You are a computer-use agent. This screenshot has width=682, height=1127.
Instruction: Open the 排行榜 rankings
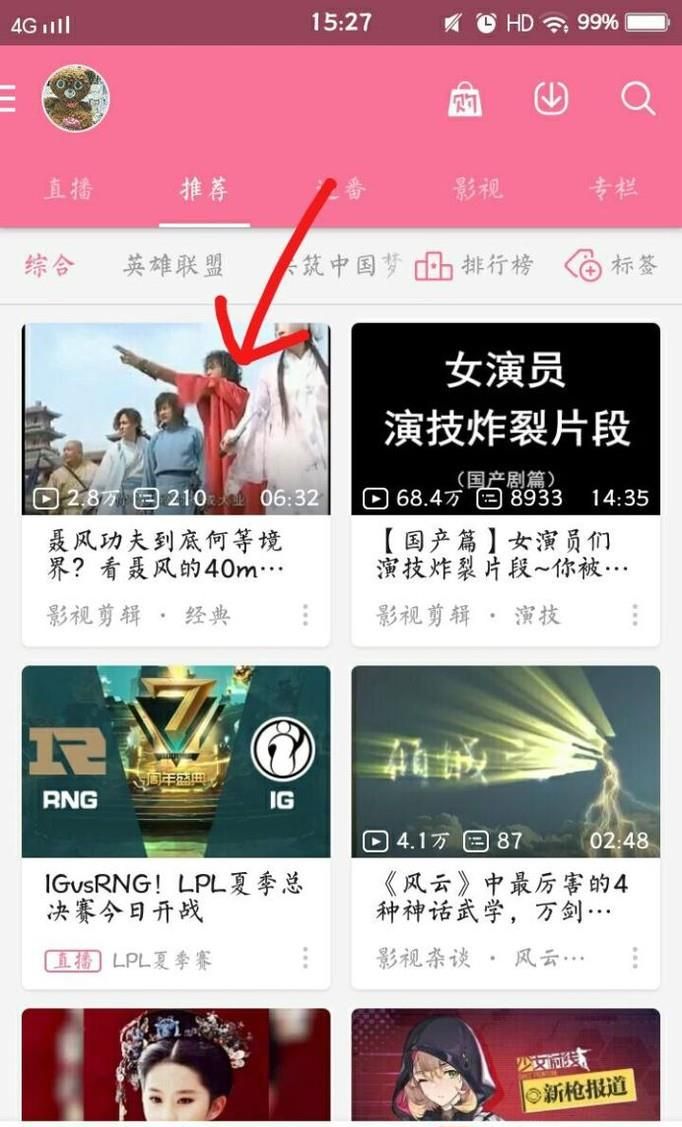point(473,266)
